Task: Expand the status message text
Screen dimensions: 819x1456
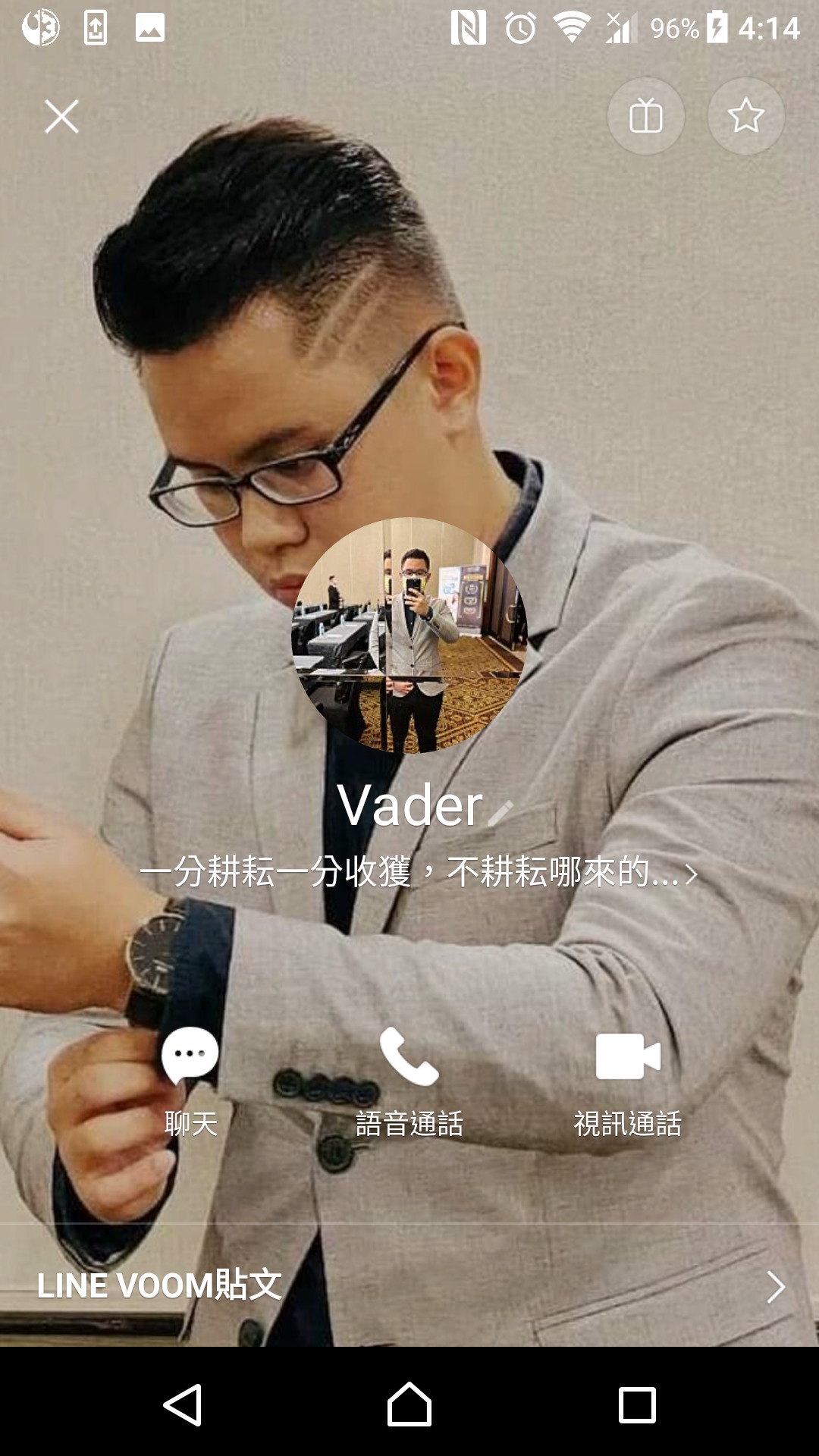Action: tap(418, 873)
